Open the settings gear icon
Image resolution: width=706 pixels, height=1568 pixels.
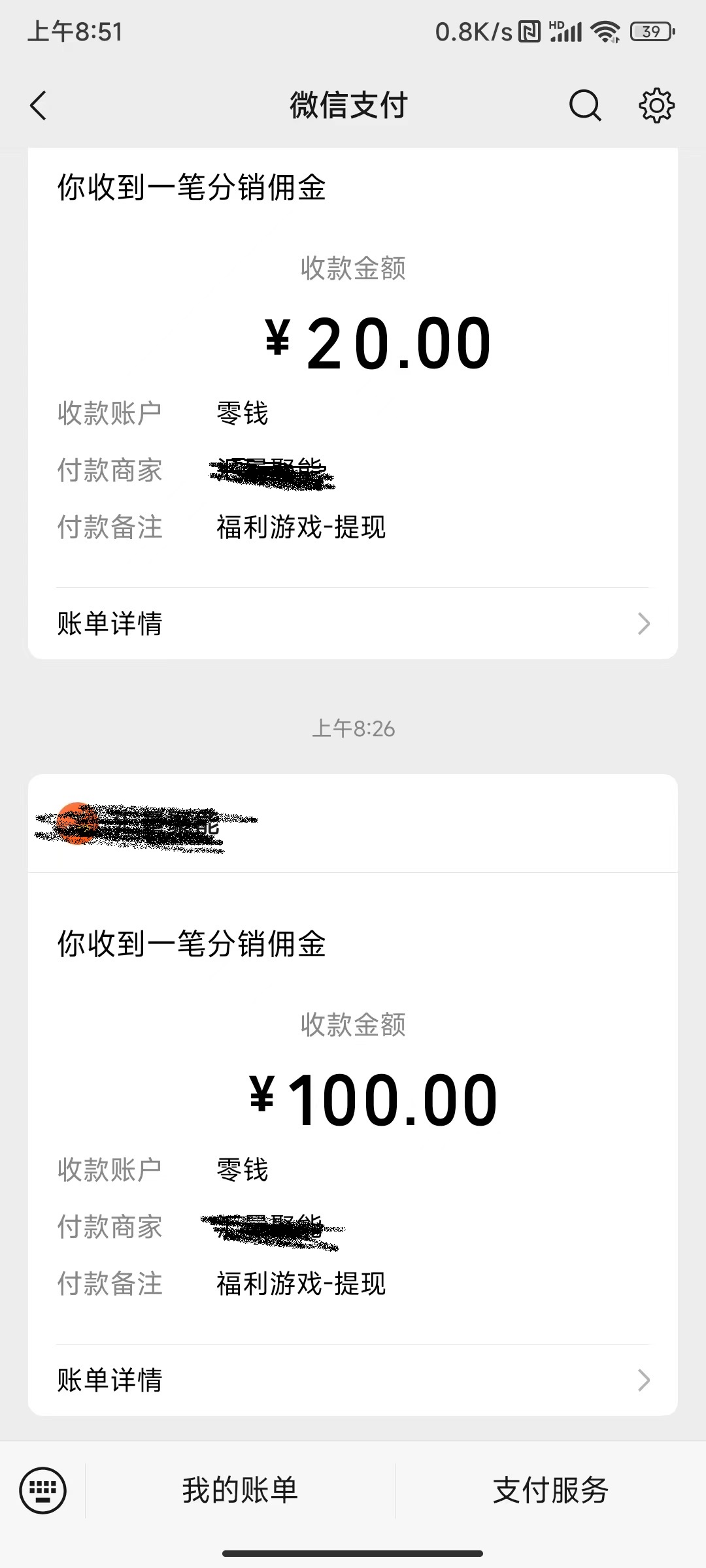pyautogui.click(x=656, y=105)
